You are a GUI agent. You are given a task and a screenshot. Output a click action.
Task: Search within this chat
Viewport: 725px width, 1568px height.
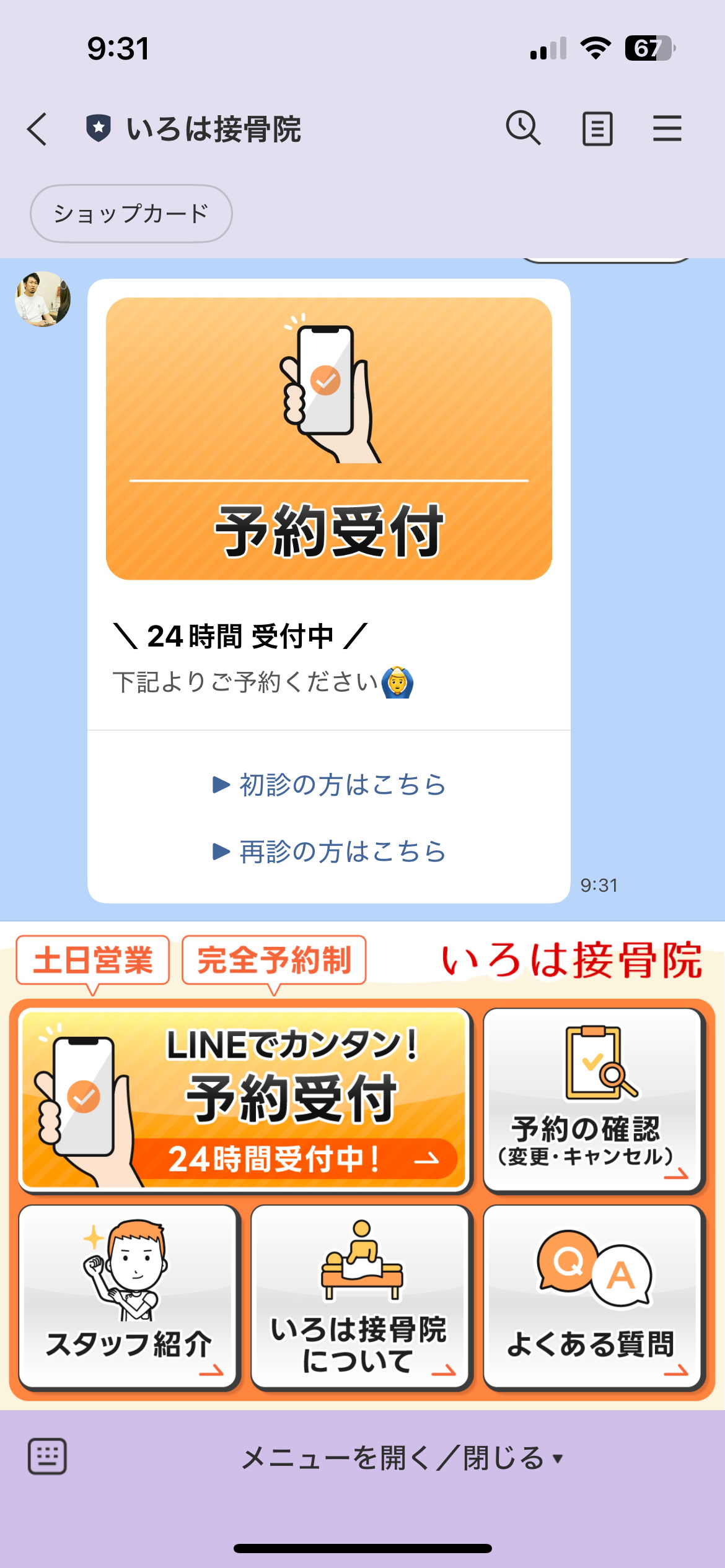coord(524,128)
